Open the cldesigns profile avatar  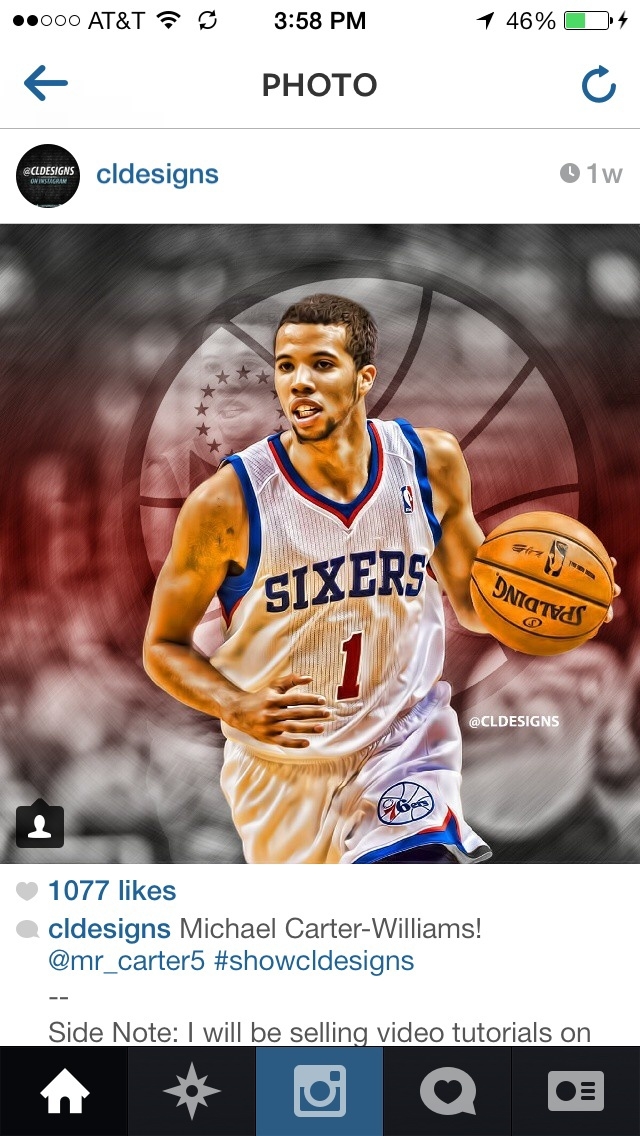click(48, 175)
